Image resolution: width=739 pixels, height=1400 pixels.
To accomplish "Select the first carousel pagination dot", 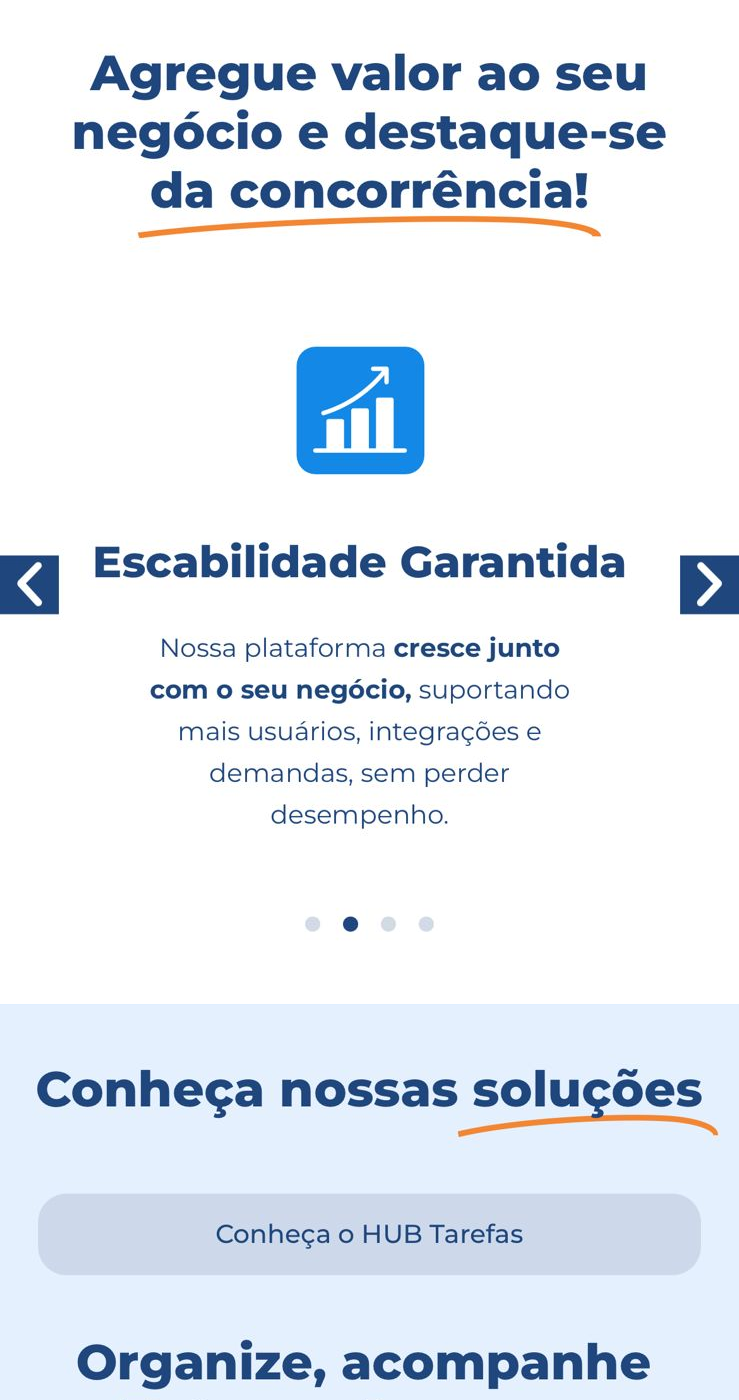I will pos(313,924).
